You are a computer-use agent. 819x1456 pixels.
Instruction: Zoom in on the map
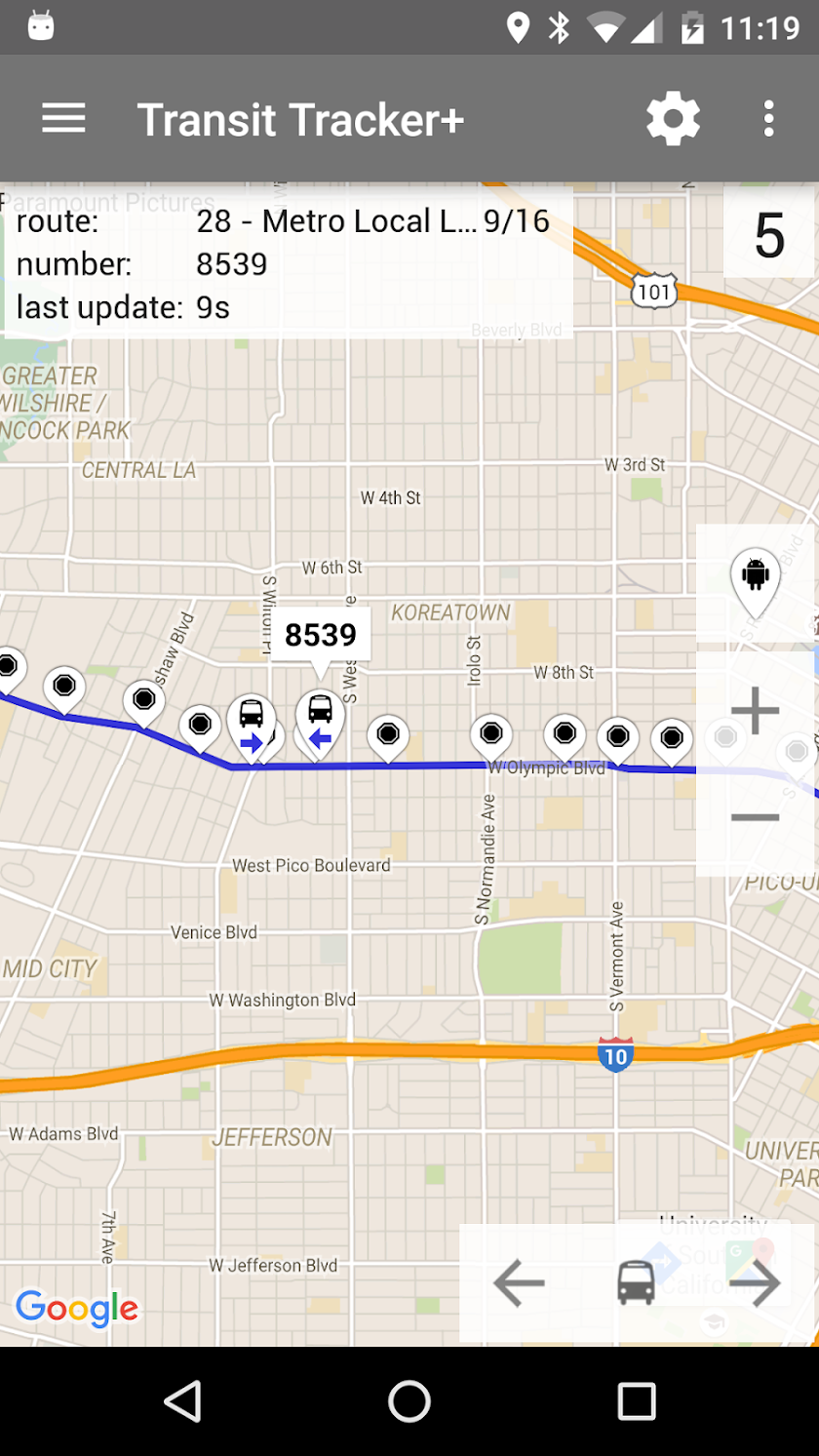(x=756, y=710)
